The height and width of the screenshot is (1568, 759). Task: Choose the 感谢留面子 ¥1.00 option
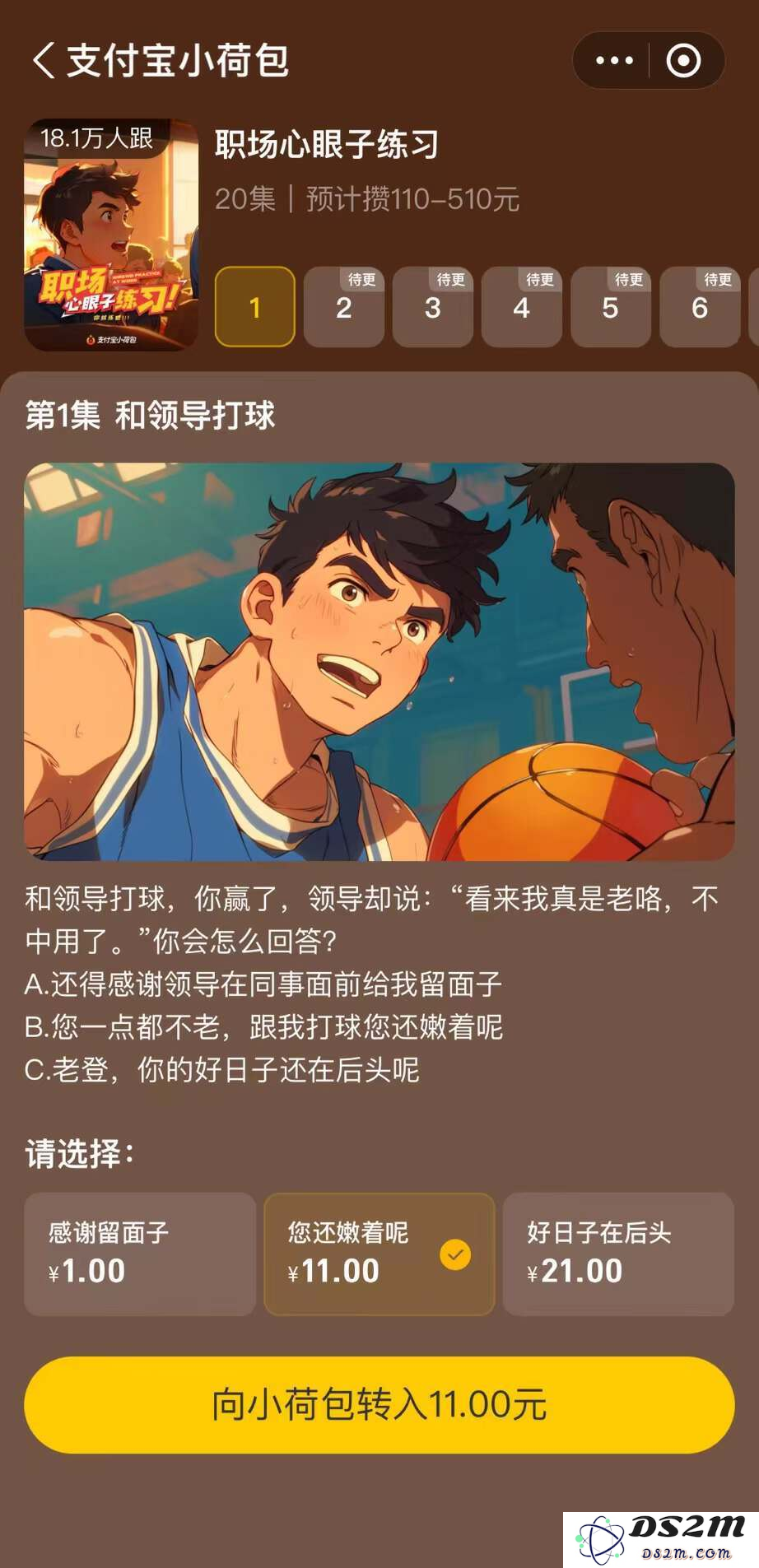click(140, 1254)
